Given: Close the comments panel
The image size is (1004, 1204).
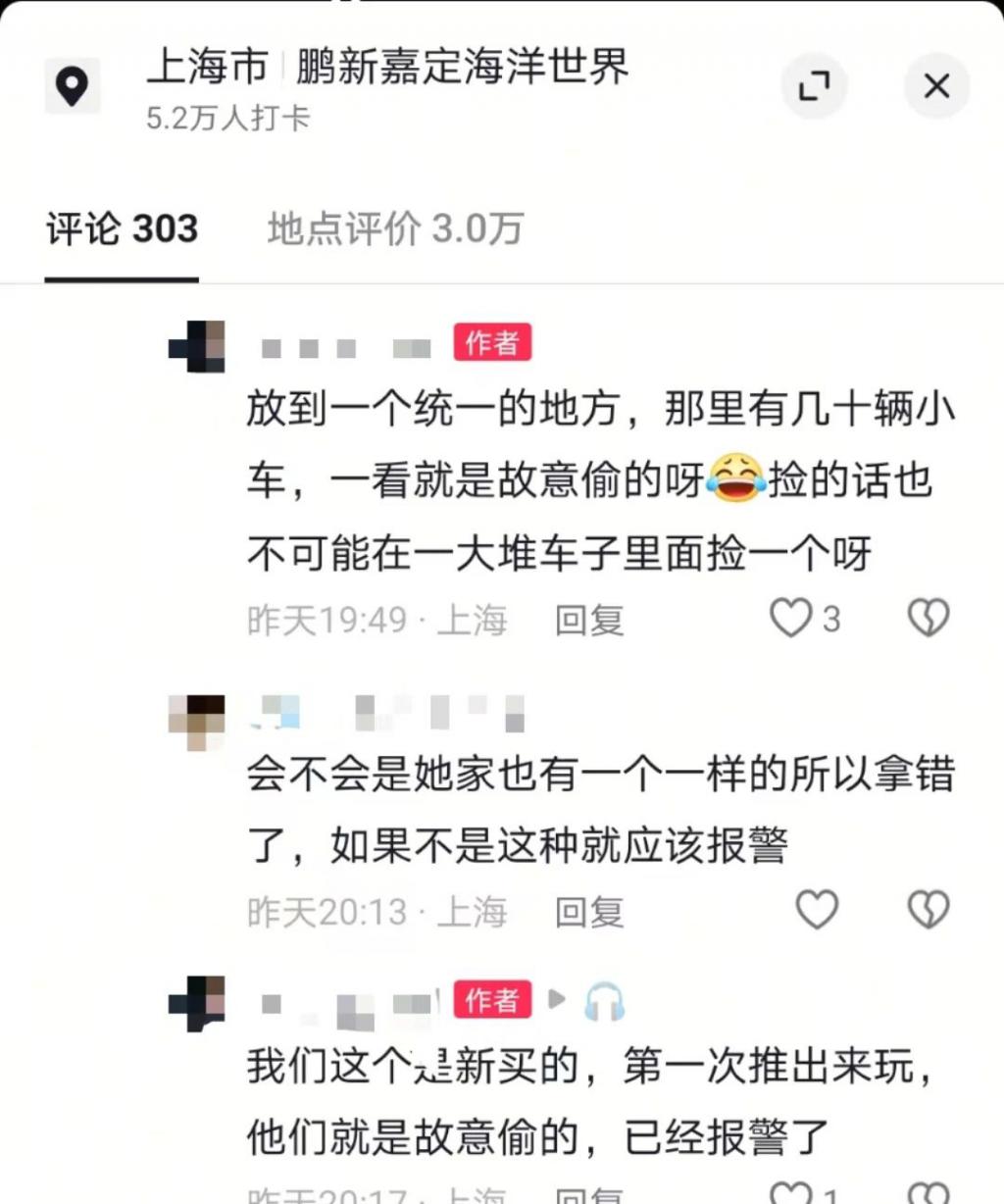Looking at the screenshot, I should coord(936,86).
